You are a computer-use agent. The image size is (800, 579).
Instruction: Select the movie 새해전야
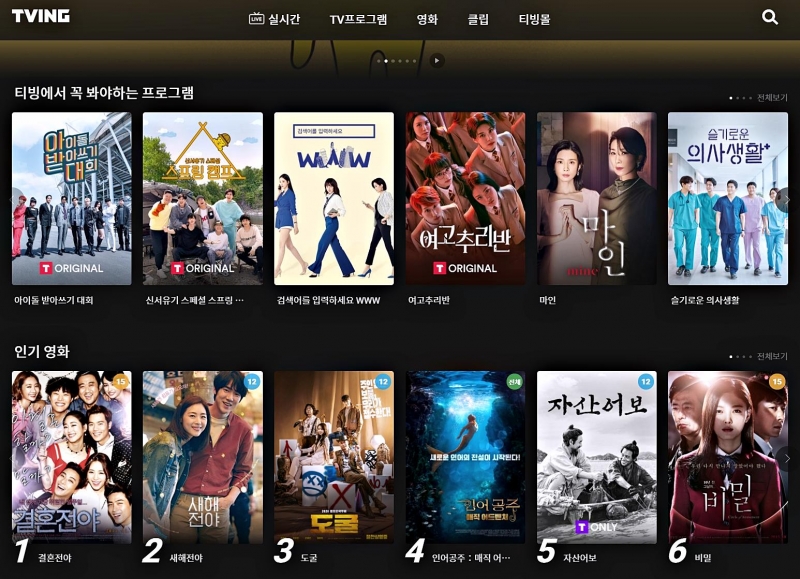(203, 457)
